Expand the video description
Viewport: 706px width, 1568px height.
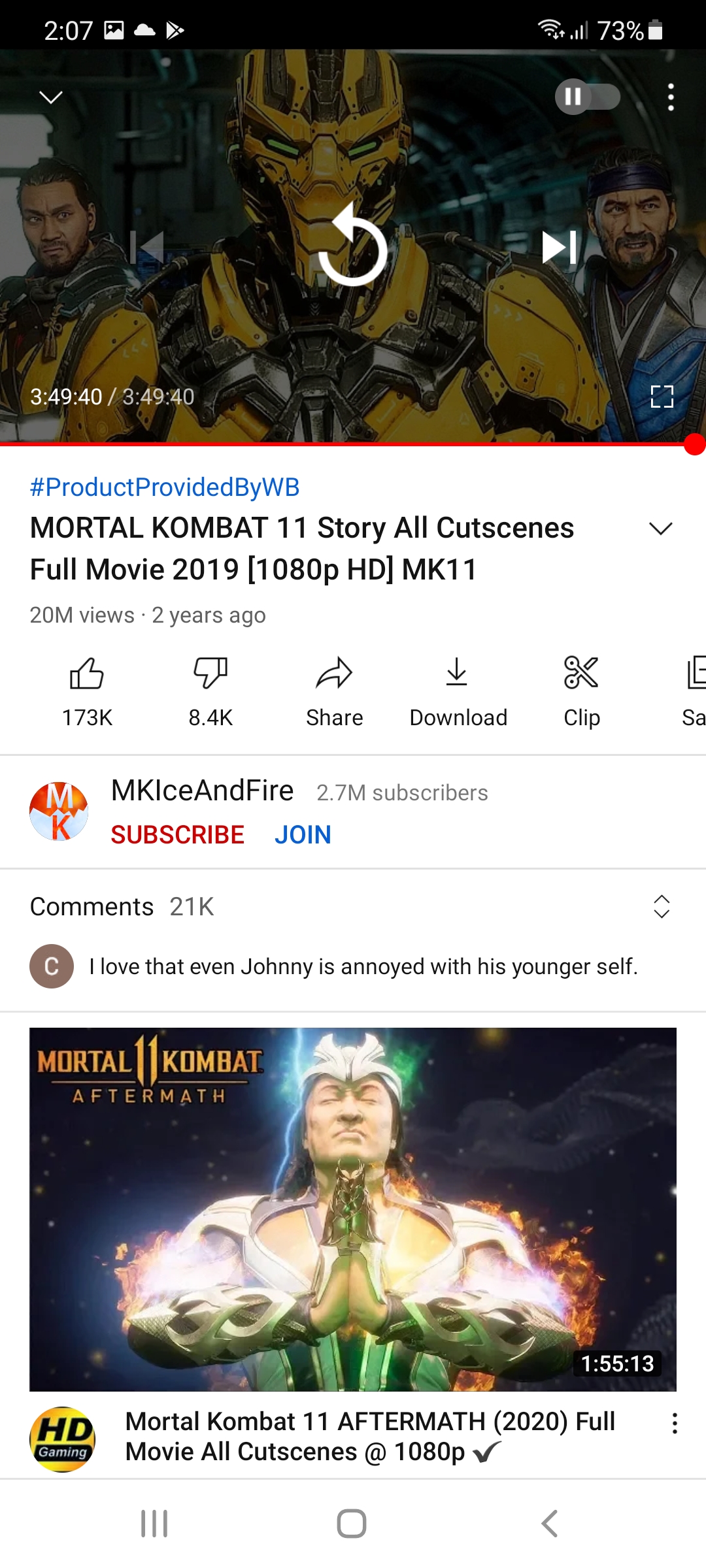tap(660, 529)
